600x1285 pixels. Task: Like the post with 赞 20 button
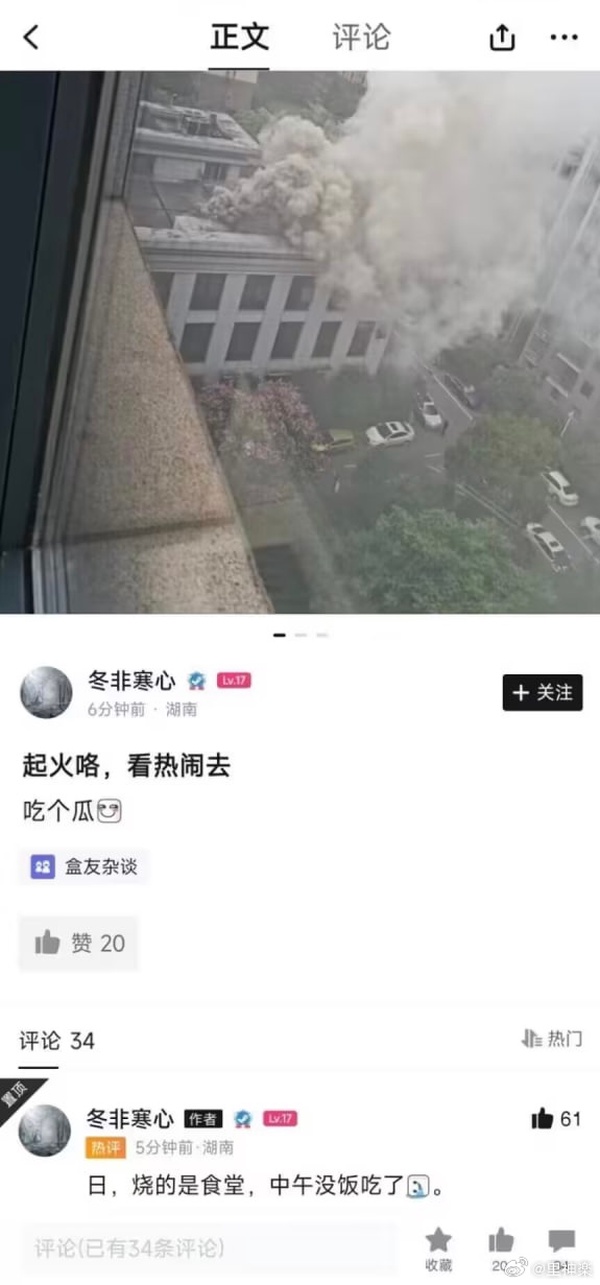[79, 943]
